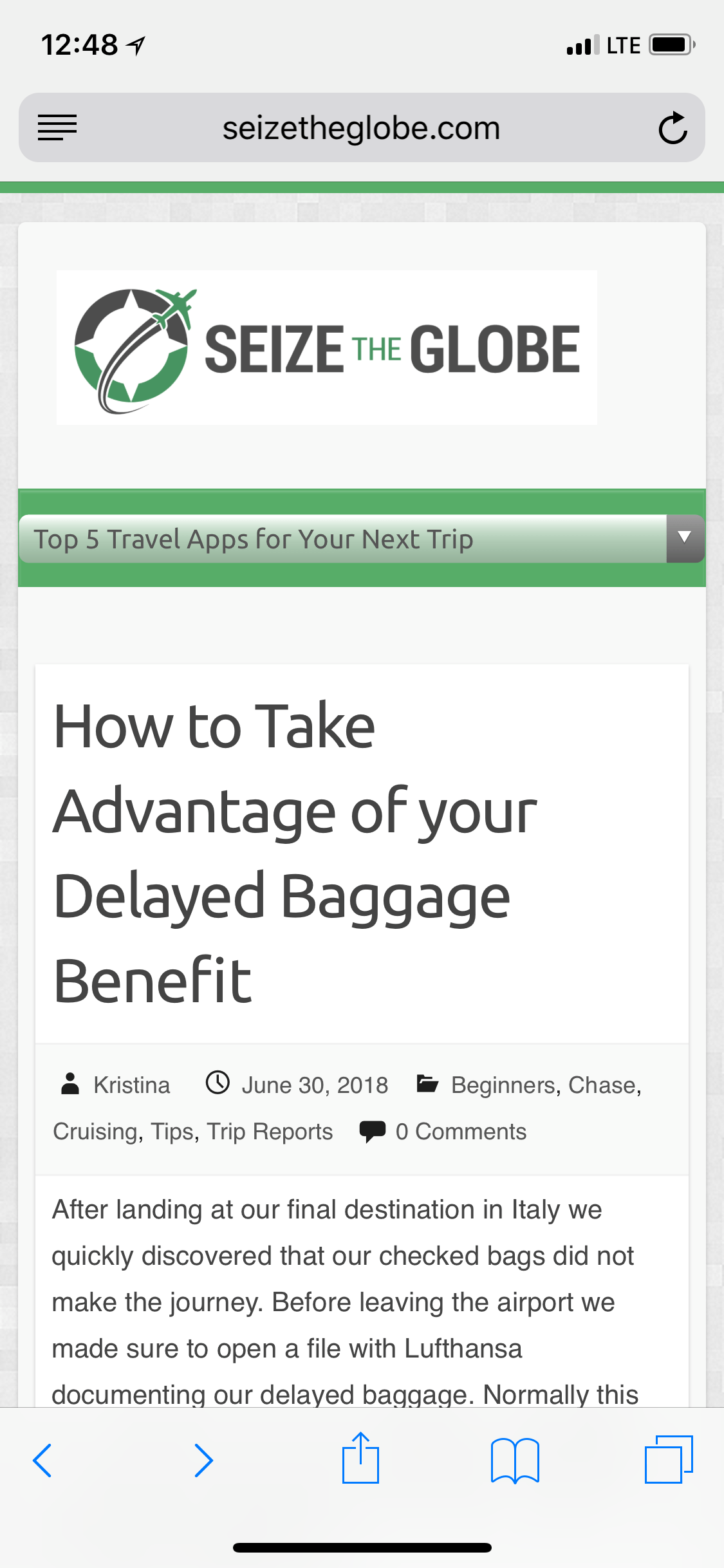The image size is (724, 1568).
Task: Browse the Cruising category
Action: click(95, 1132)
